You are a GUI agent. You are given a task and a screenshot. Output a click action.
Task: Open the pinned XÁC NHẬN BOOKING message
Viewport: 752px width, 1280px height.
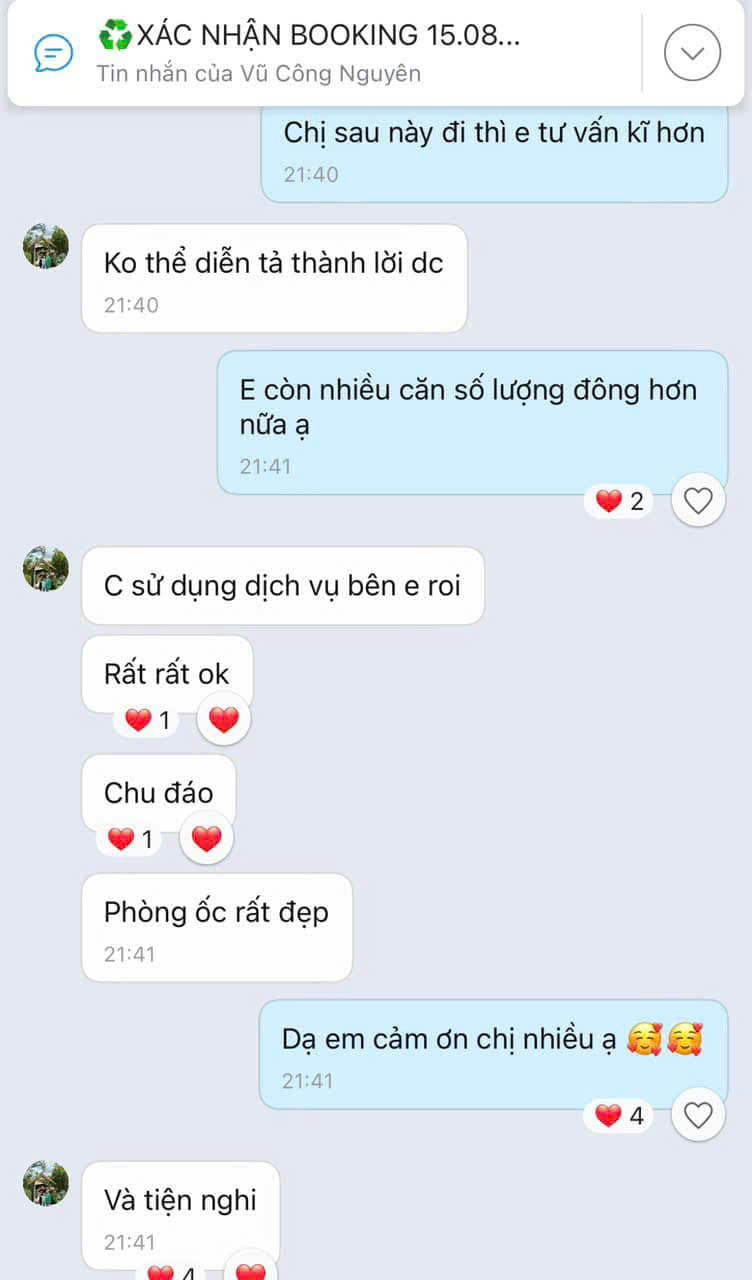tap(310, 52)
